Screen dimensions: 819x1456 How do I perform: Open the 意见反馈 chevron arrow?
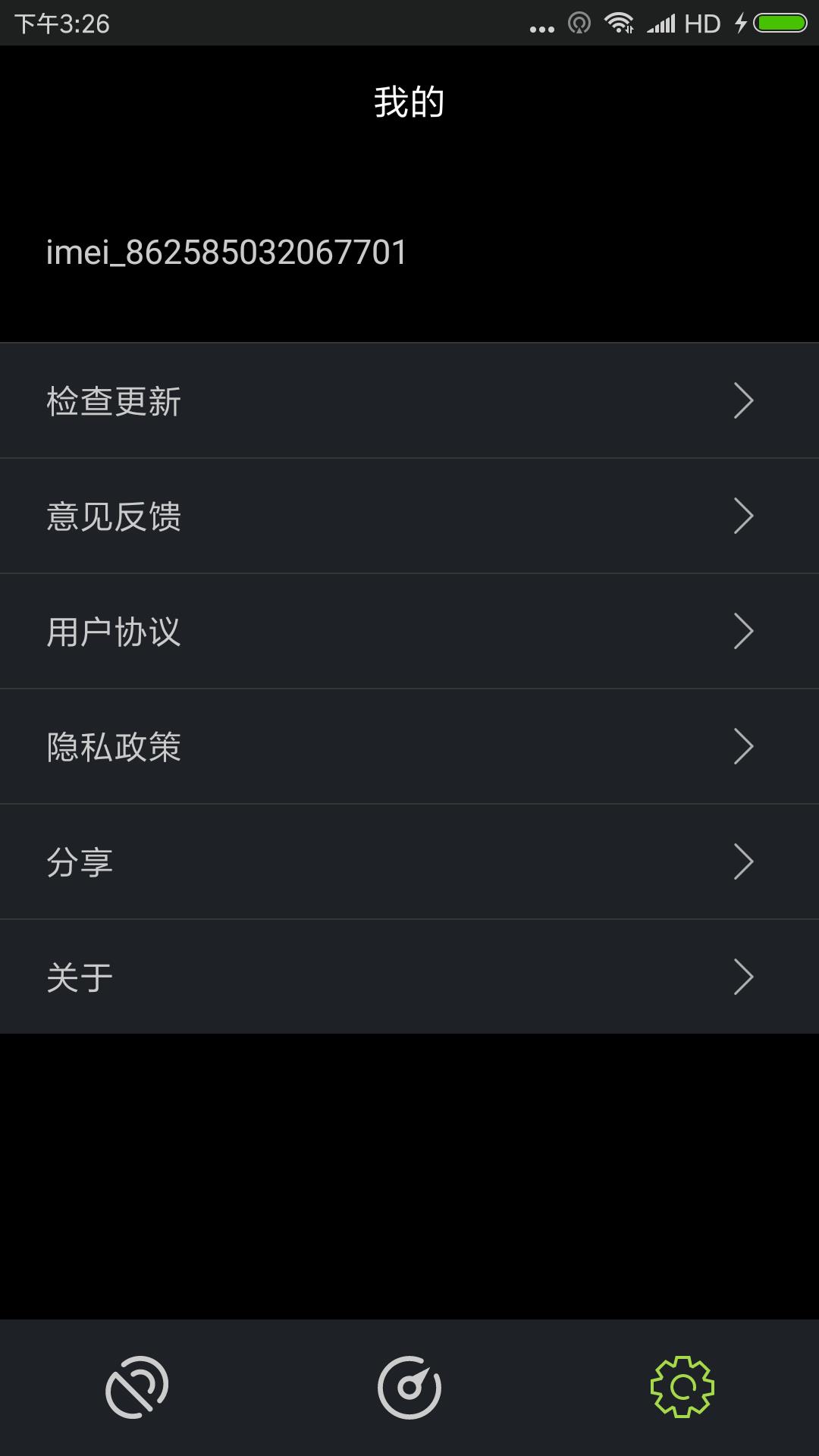(x=745, y=516)
